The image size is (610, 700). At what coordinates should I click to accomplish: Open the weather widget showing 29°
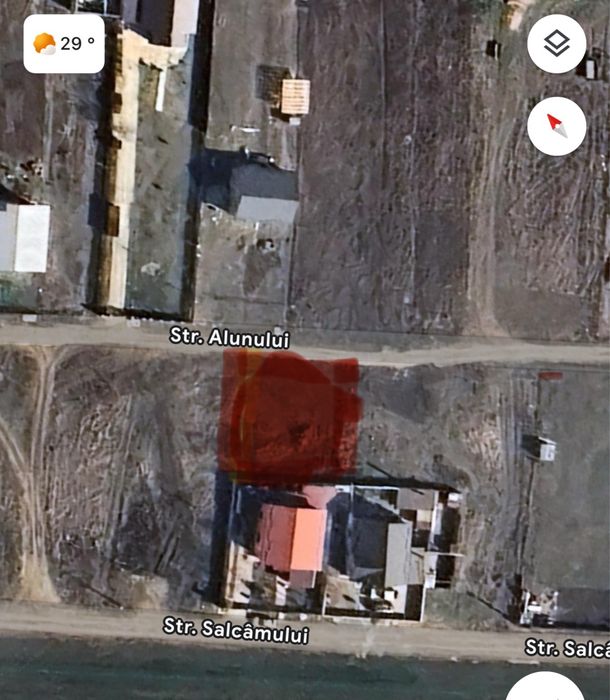pos(64,44)
